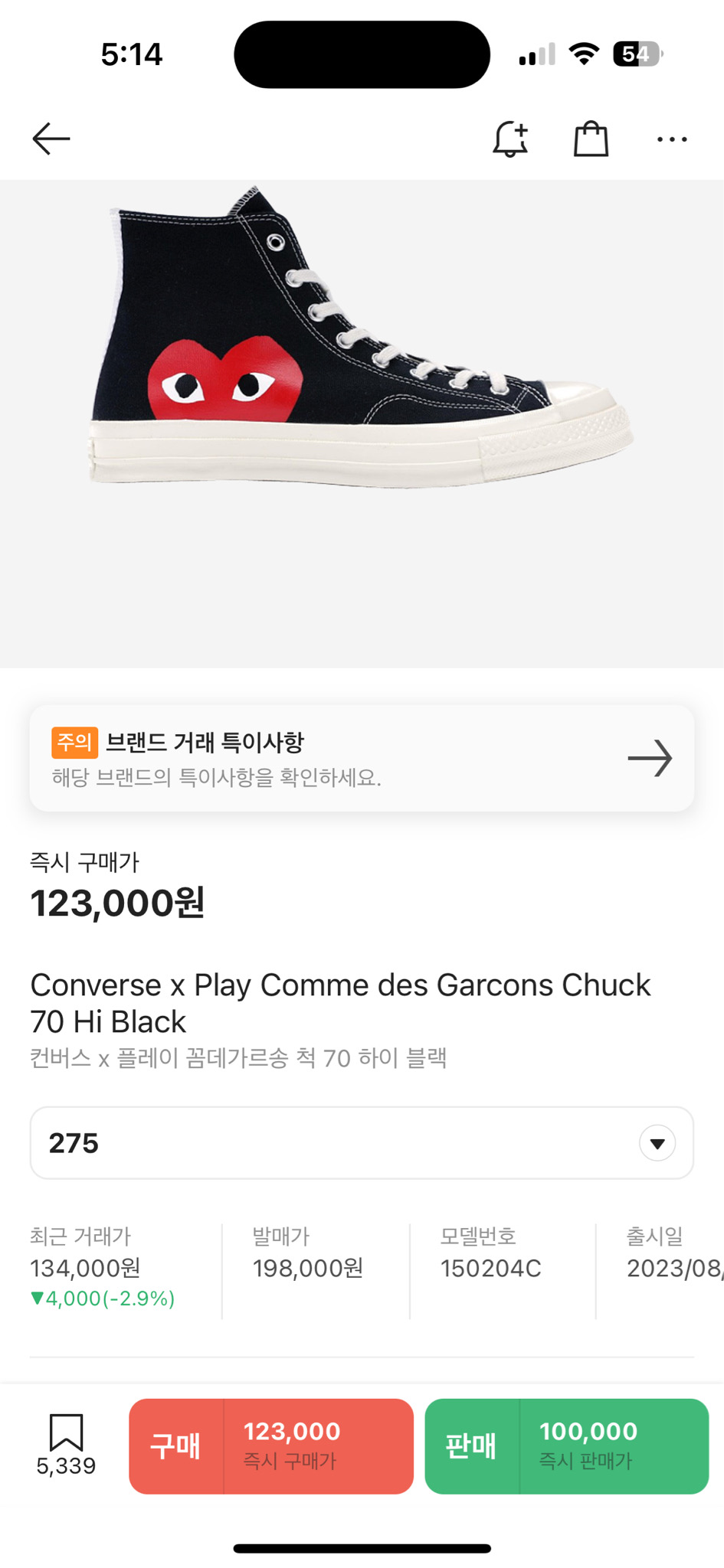Open notifications via the bell icon

click(509, 139)
